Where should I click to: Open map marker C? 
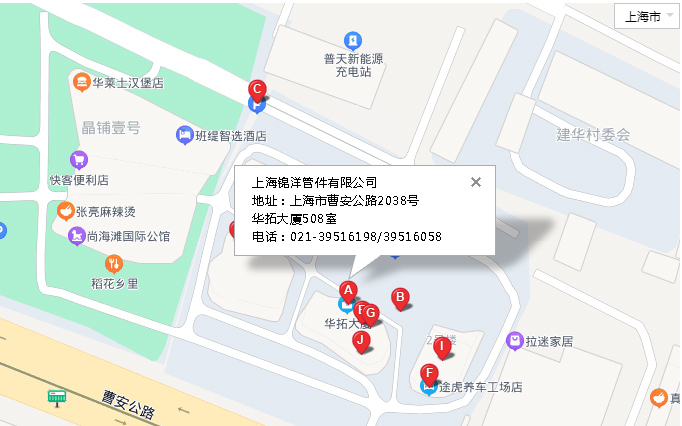(257, 88)
